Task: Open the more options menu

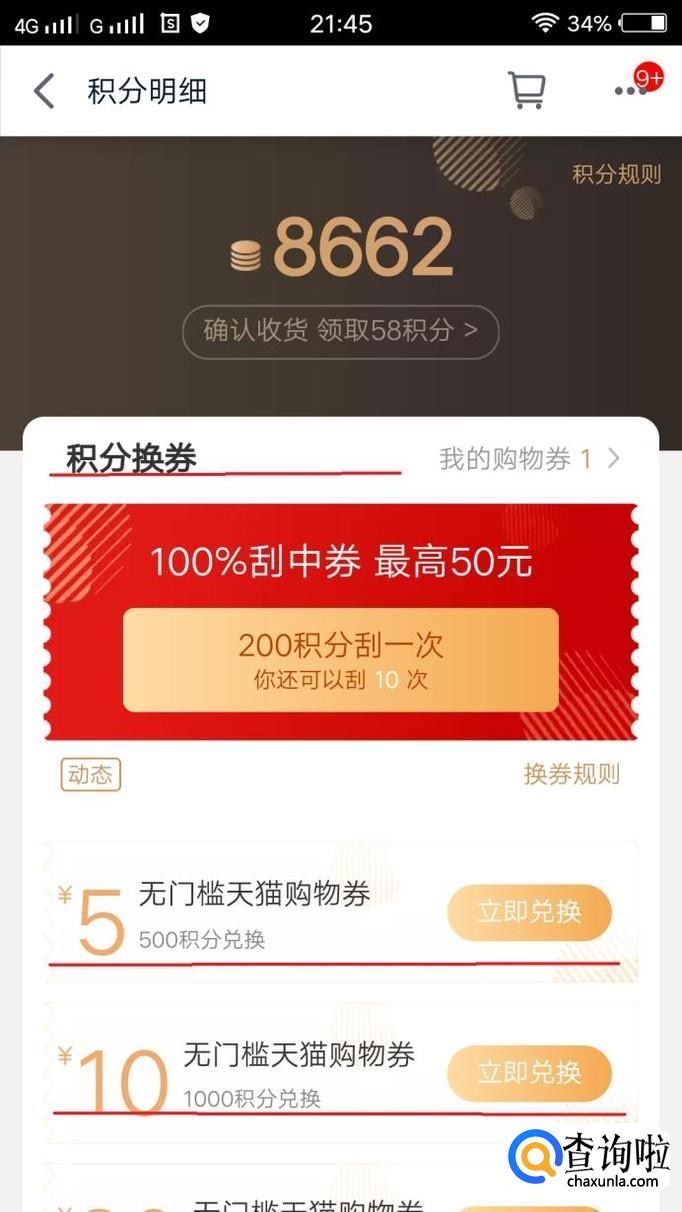Action: click(x=631, y=90)
